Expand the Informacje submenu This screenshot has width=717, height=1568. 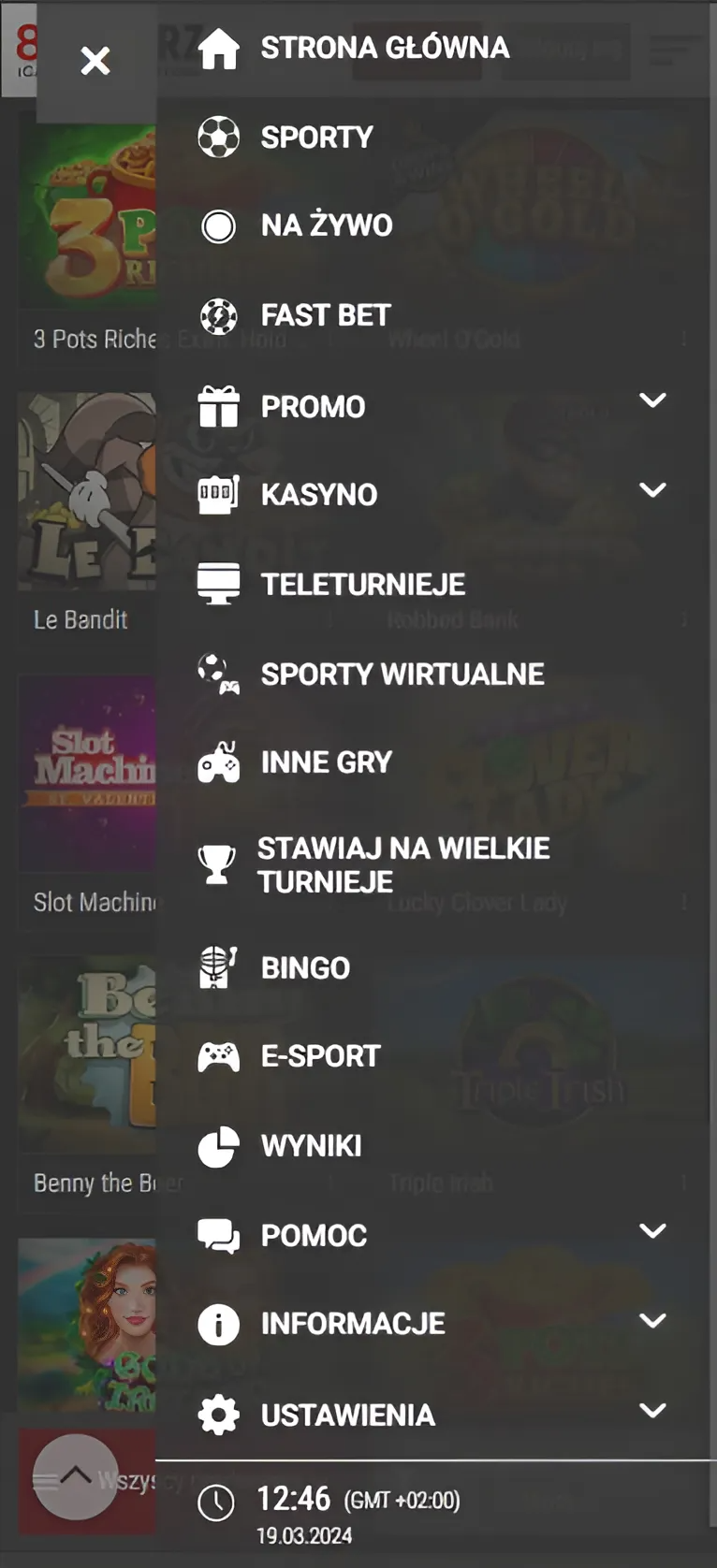(x=651, y=1321)
